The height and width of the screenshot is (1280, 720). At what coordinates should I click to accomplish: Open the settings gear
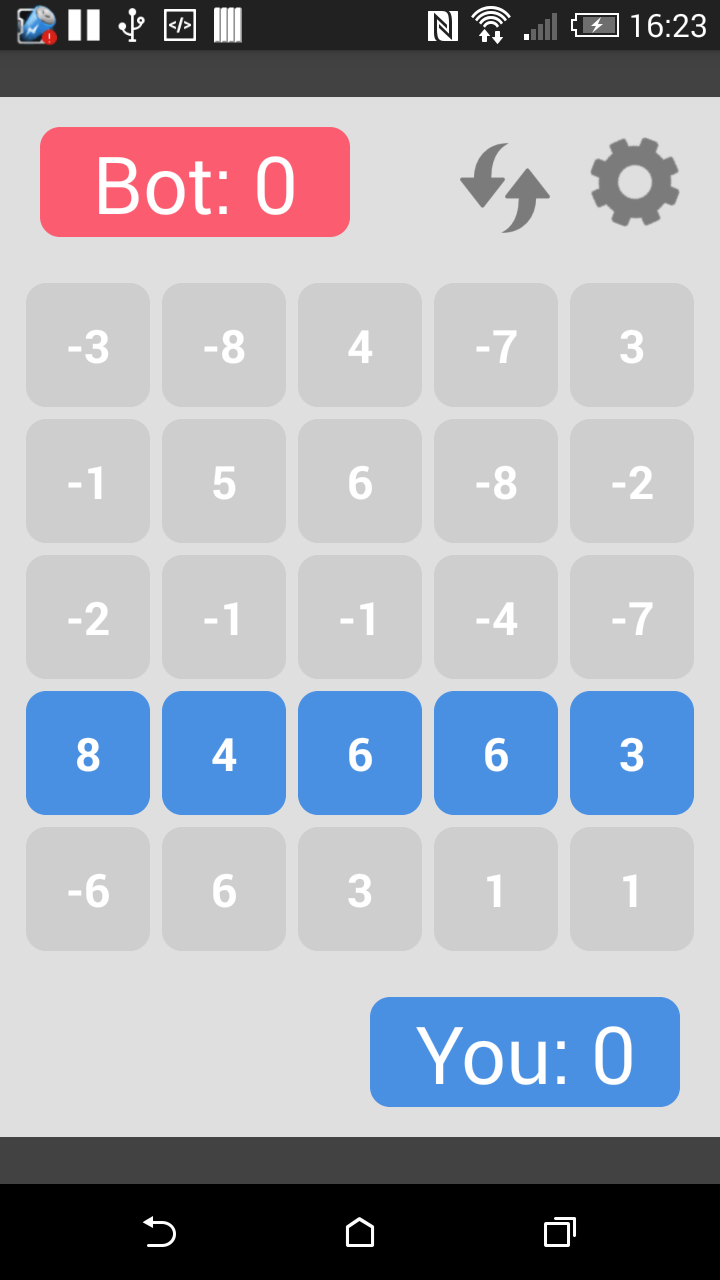pos(635,182)
